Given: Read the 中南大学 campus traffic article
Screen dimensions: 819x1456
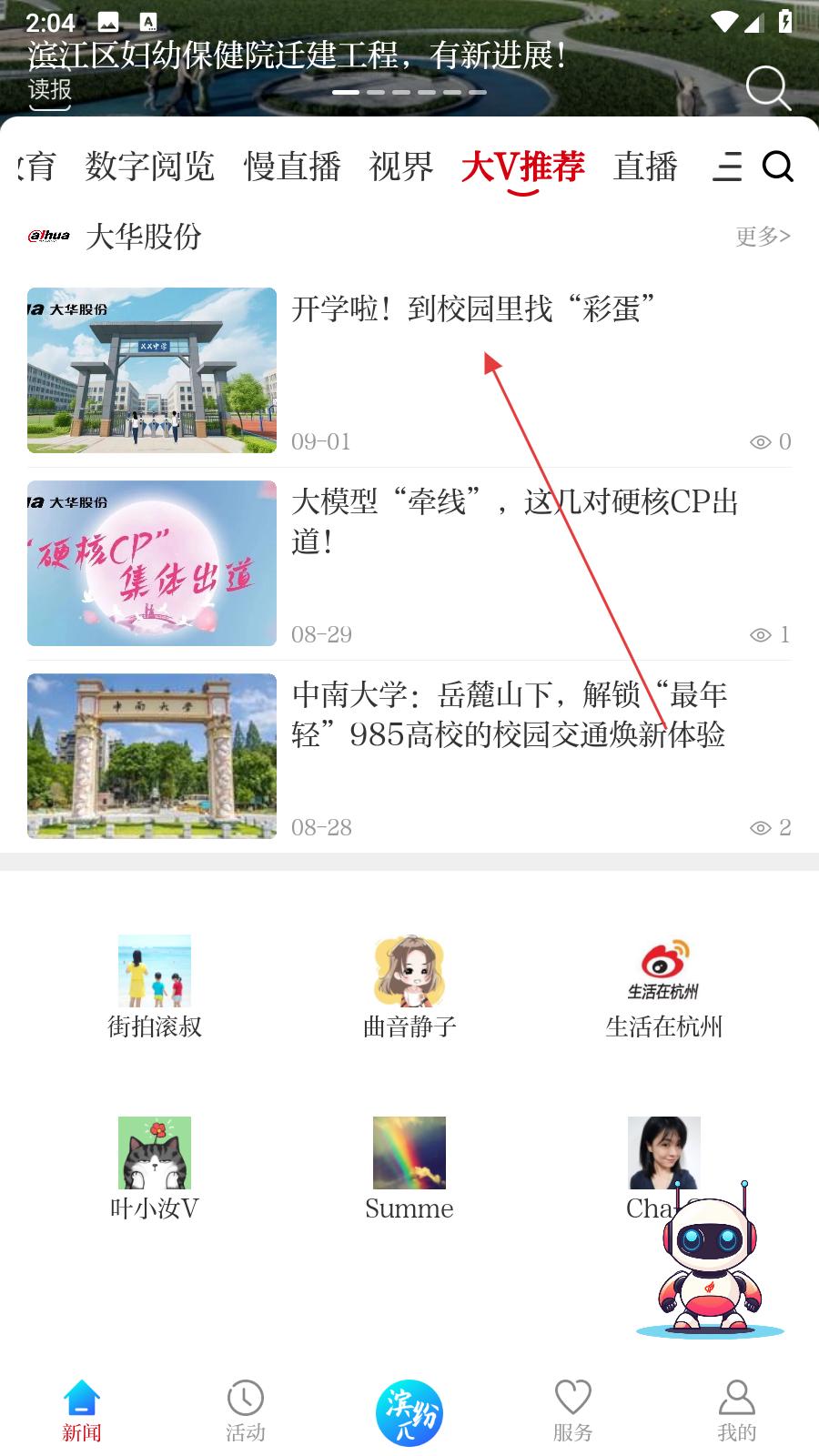Looking at the screenshot, I should 508,714.
